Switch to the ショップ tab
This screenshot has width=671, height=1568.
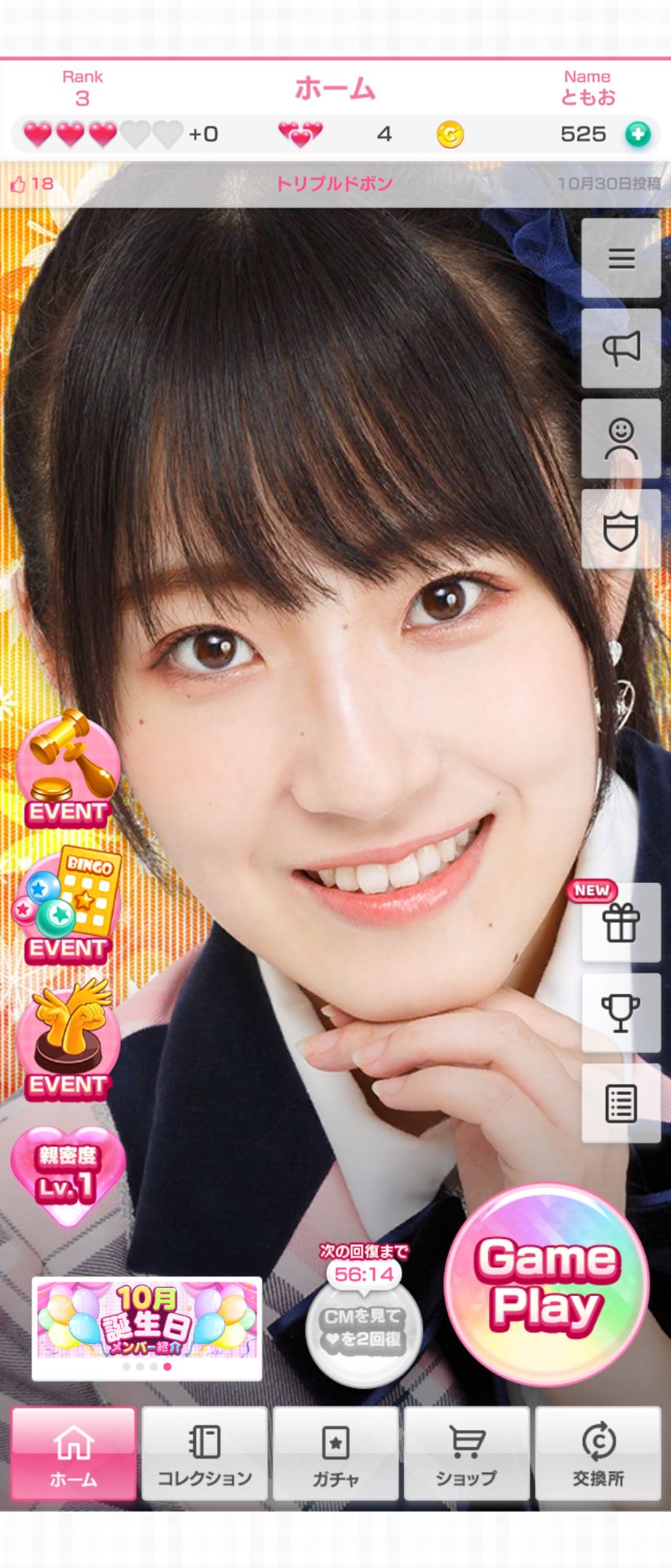pyautogui.click(x=466, y=1453)
